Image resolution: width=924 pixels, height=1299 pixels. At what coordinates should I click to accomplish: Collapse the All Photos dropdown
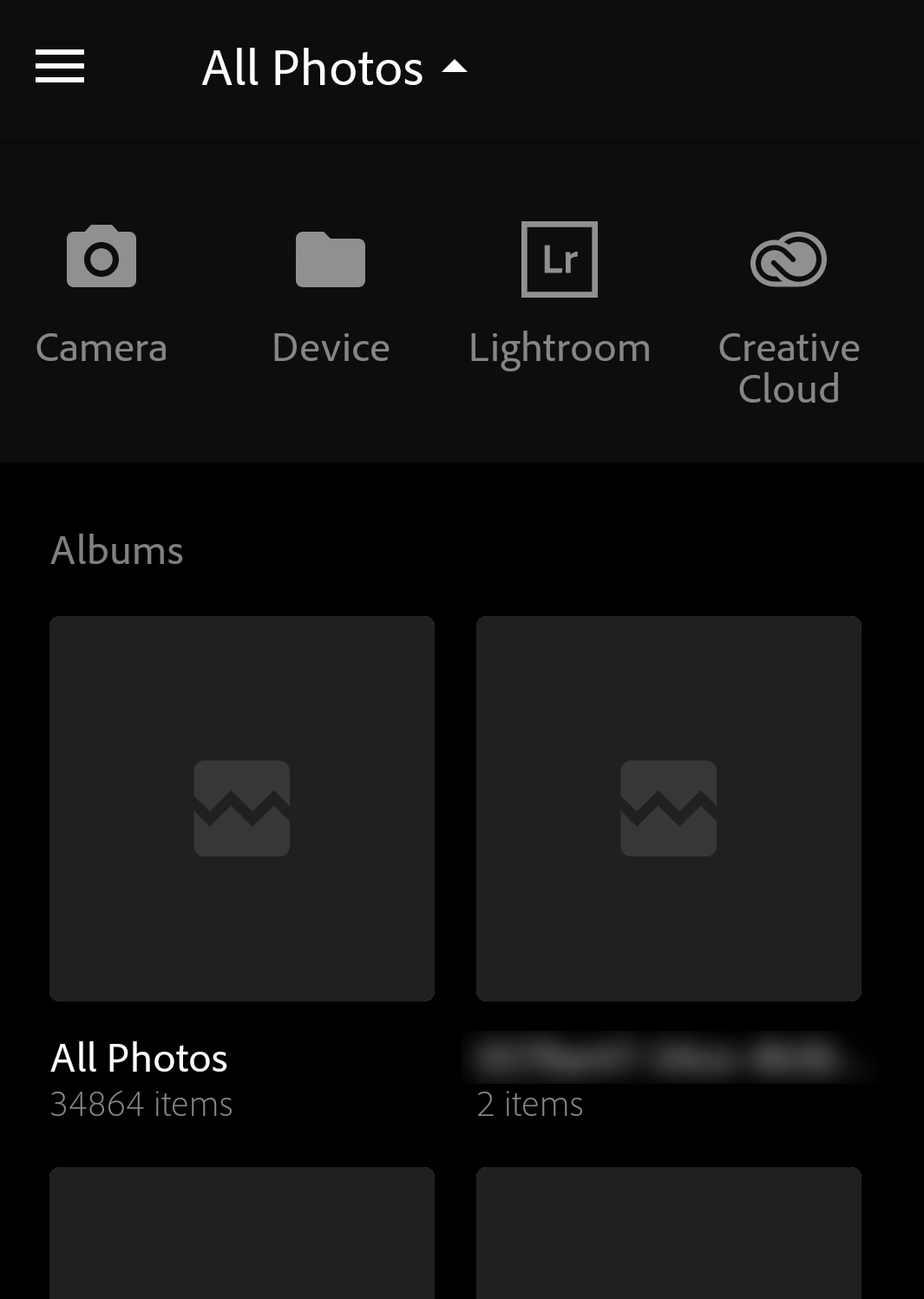point(334,68)
